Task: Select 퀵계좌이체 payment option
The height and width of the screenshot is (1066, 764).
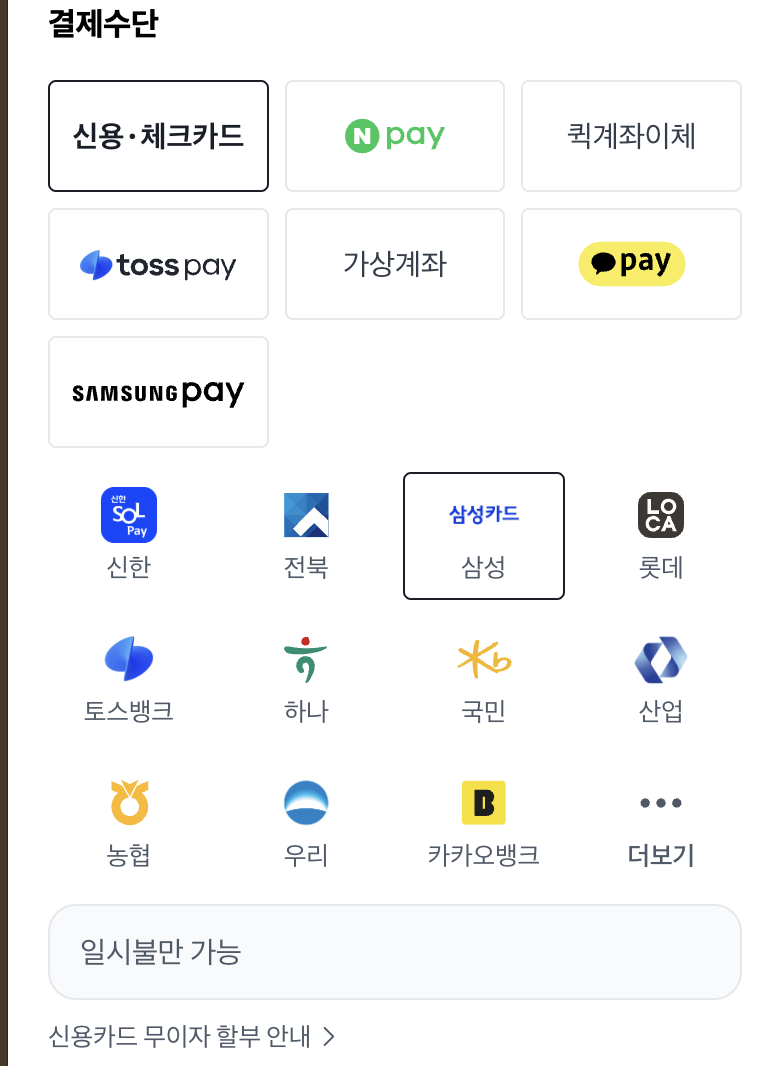Action: pyautogui.click(x=631, y=136)
